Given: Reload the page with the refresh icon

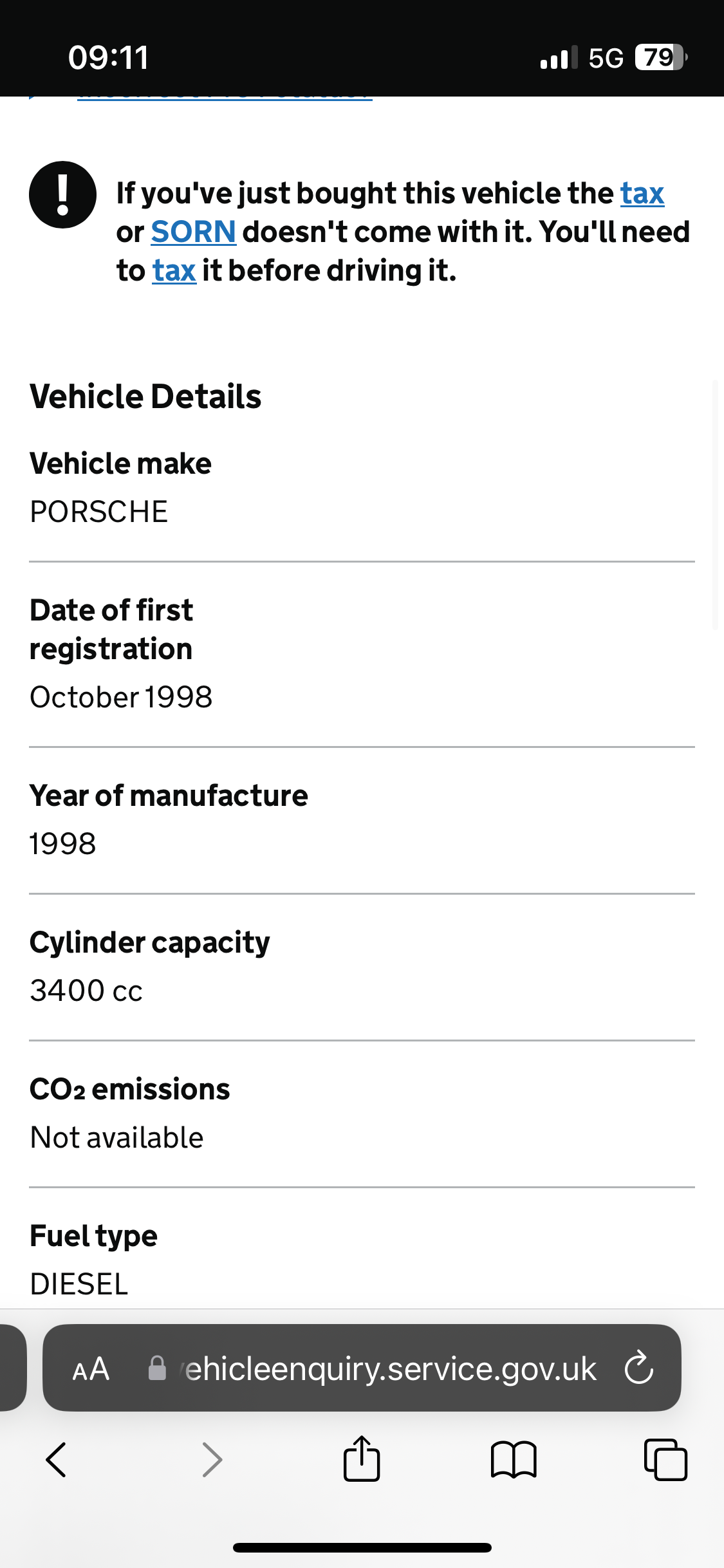Looking at the screenshot, I should tap(639, 1368).
